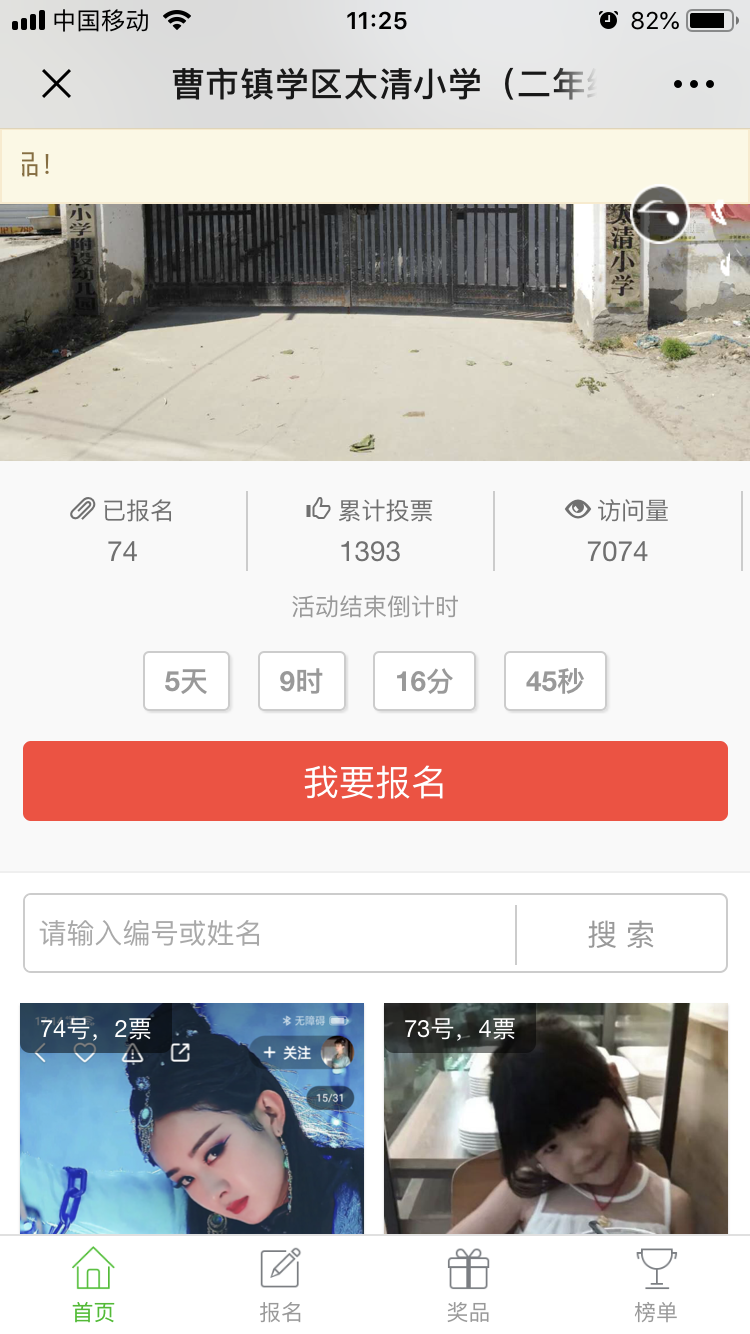Open the three-dot overflow menu
750x1334 pixels.
point(694,84)
